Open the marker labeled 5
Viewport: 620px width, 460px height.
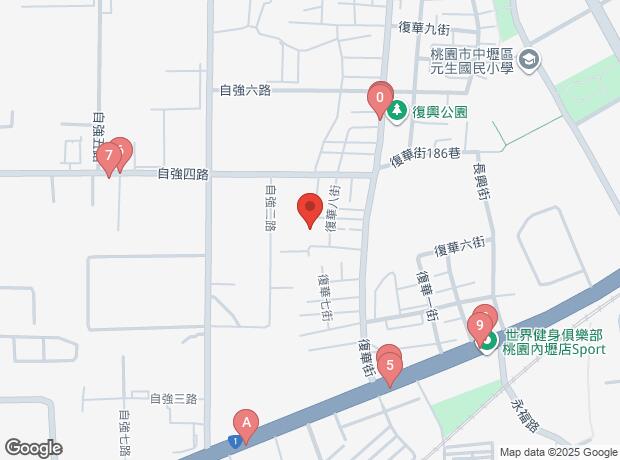390,366
